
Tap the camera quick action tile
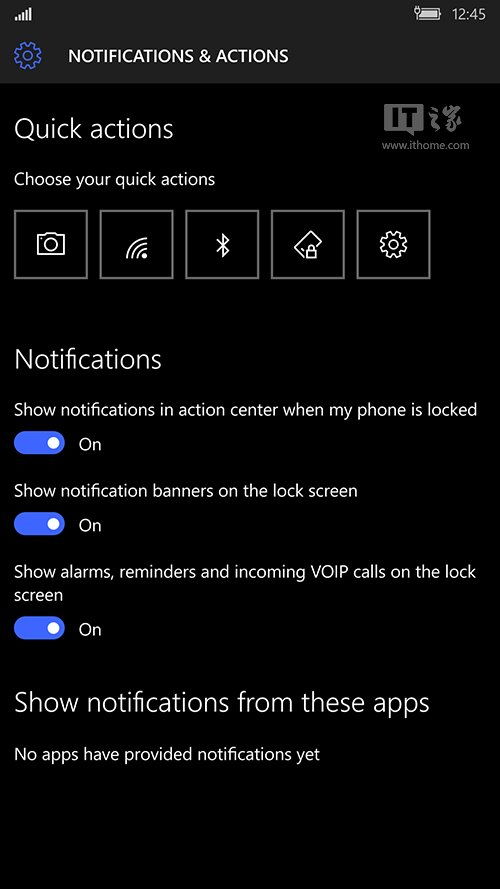tap(51, 244)
